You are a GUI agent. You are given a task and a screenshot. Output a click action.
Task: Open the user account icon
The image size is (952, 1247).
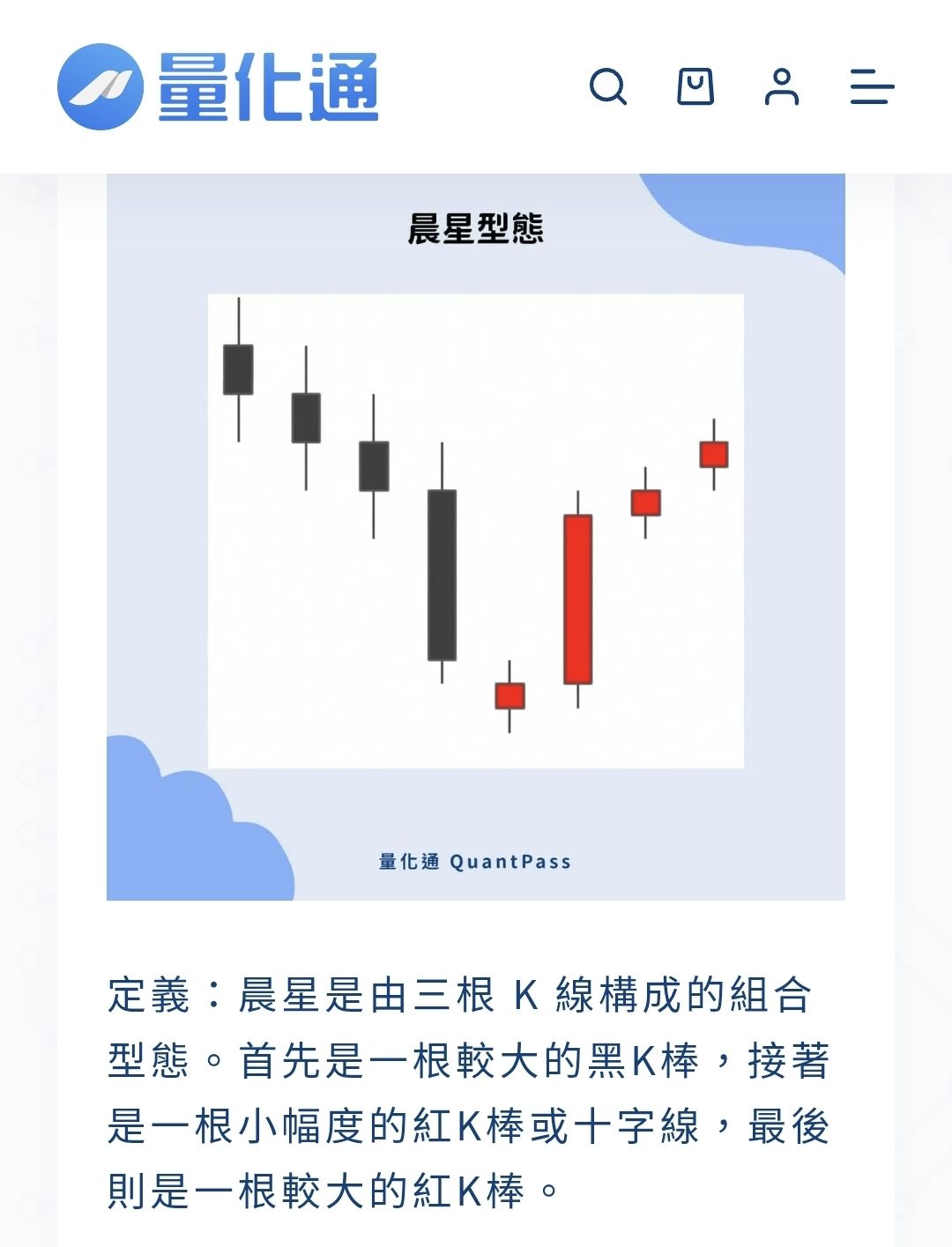[x=781, y=86]
